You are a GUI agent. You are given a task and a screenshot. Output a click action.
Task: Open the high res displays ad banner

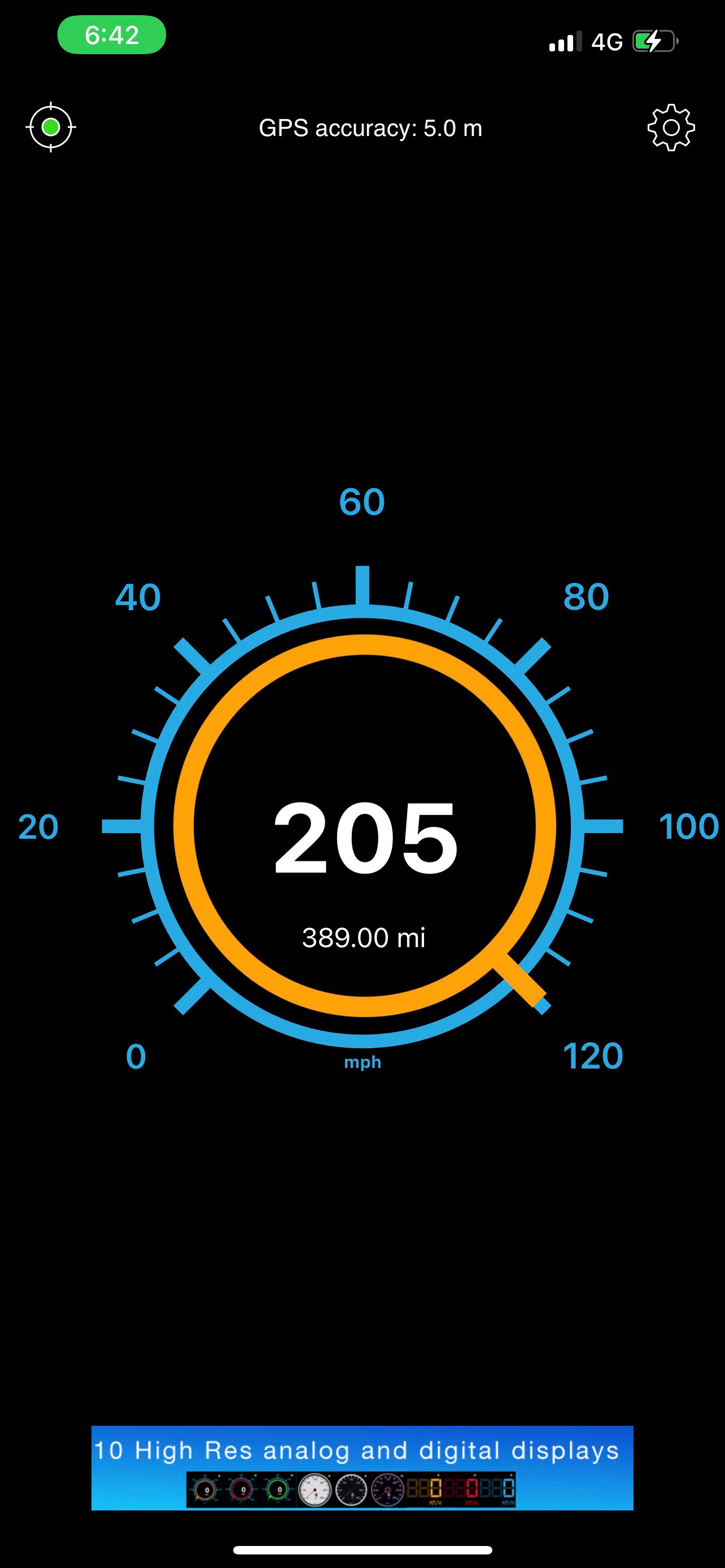[x=362, y=1467]
